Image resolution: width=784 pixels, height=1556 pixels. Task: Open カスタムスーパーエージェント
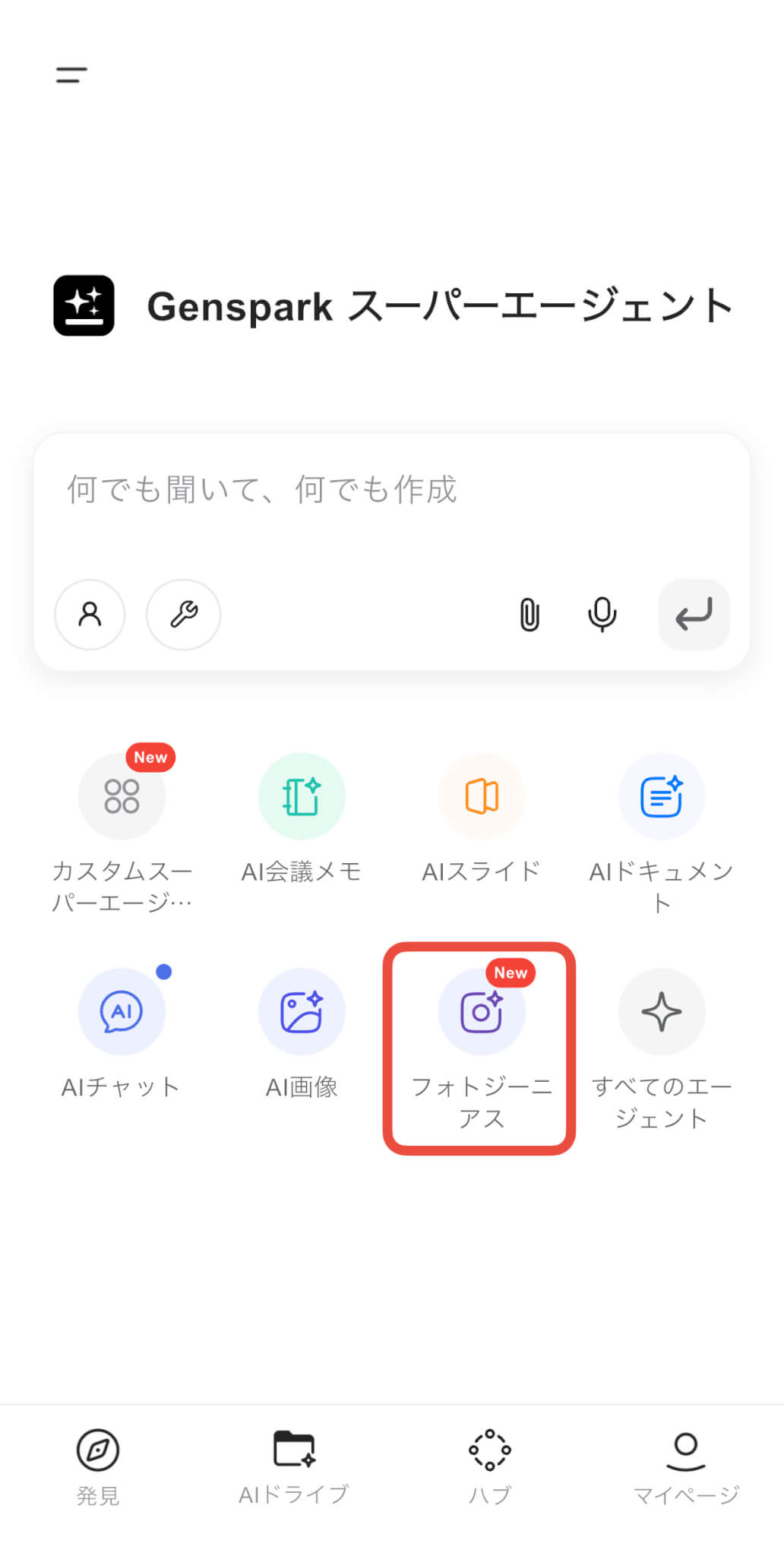pos(122,796)
